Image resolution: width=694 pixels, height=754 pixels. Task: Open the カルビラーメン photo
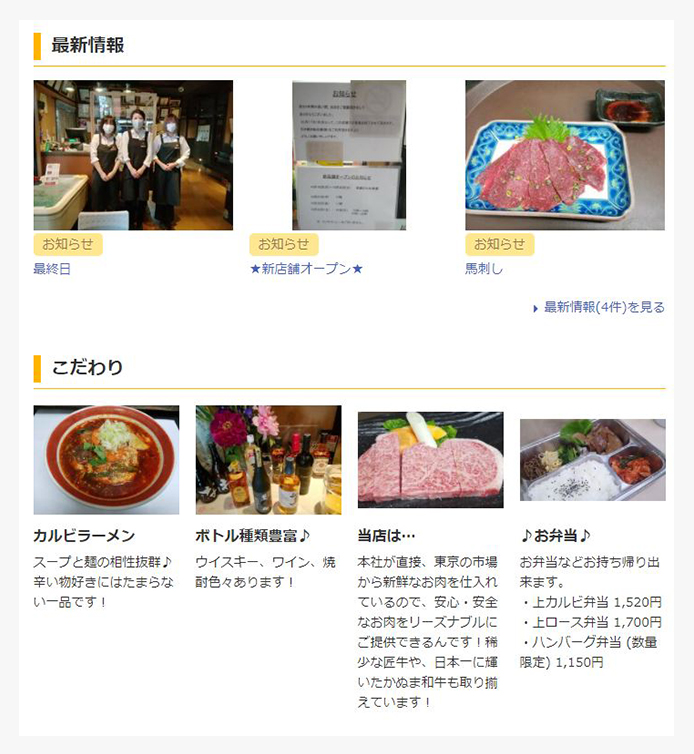pos(106,459)
